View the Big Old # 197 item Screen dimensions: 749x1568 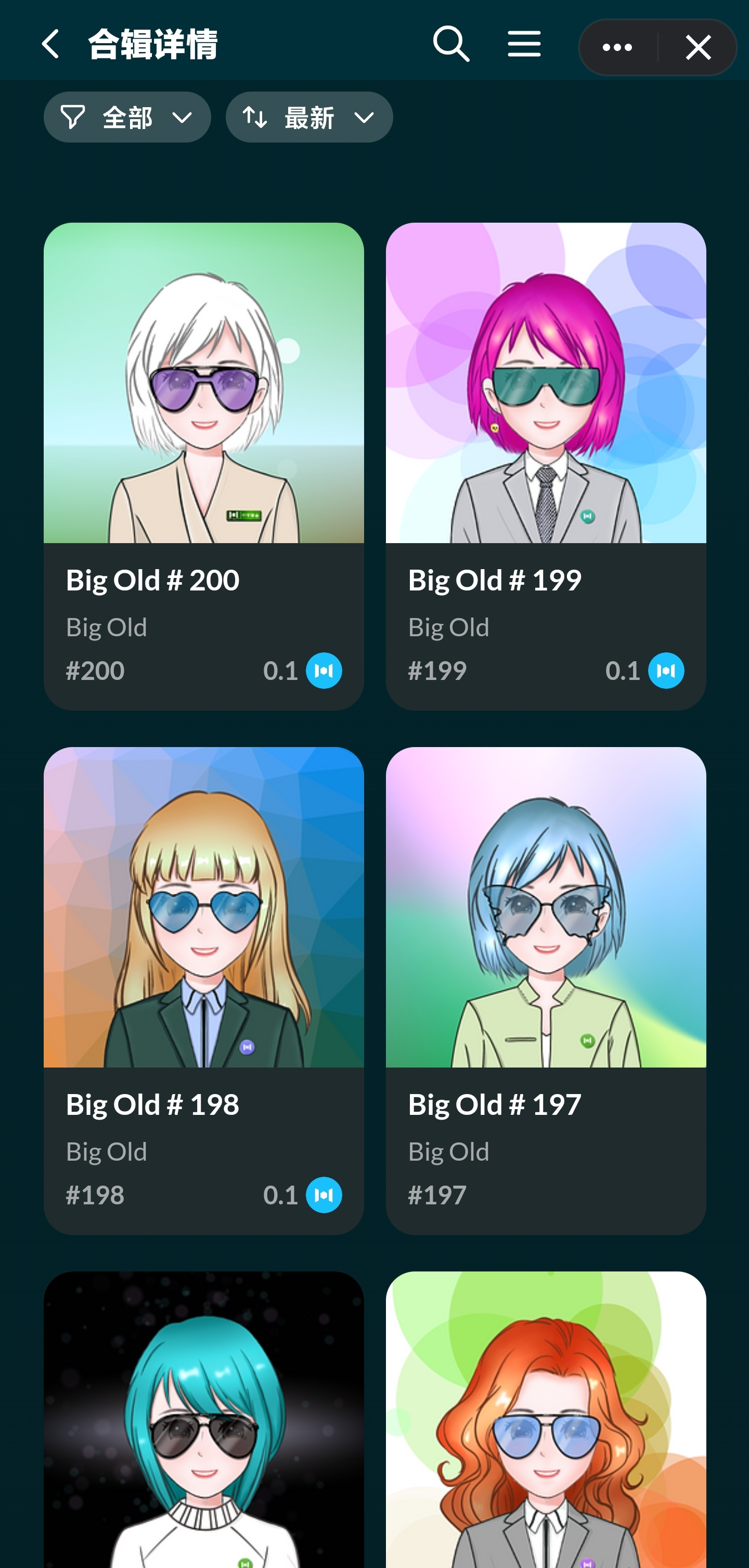(x=546, y=989)
